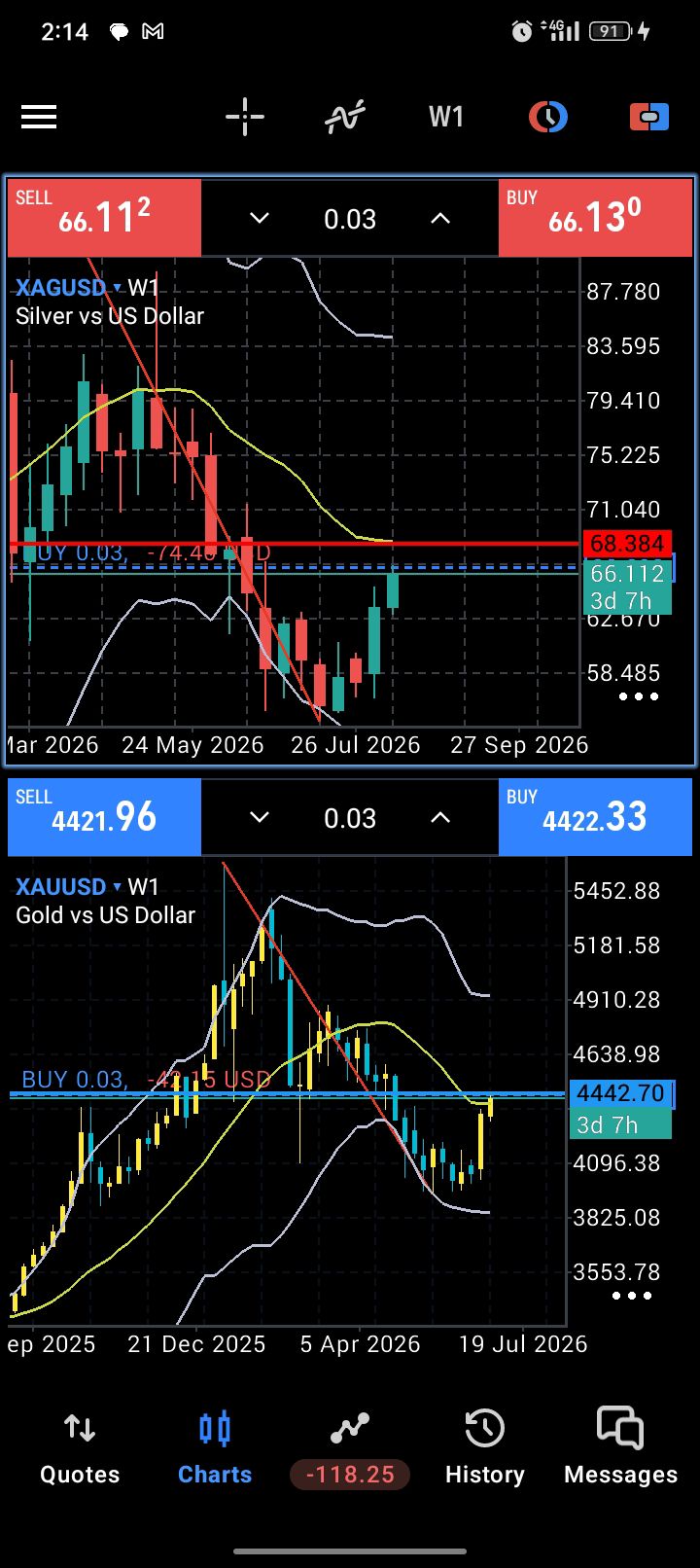Tap the red-blue new order icon
700x1568 pixels.
pyautogui.click(x=648, y=118)
